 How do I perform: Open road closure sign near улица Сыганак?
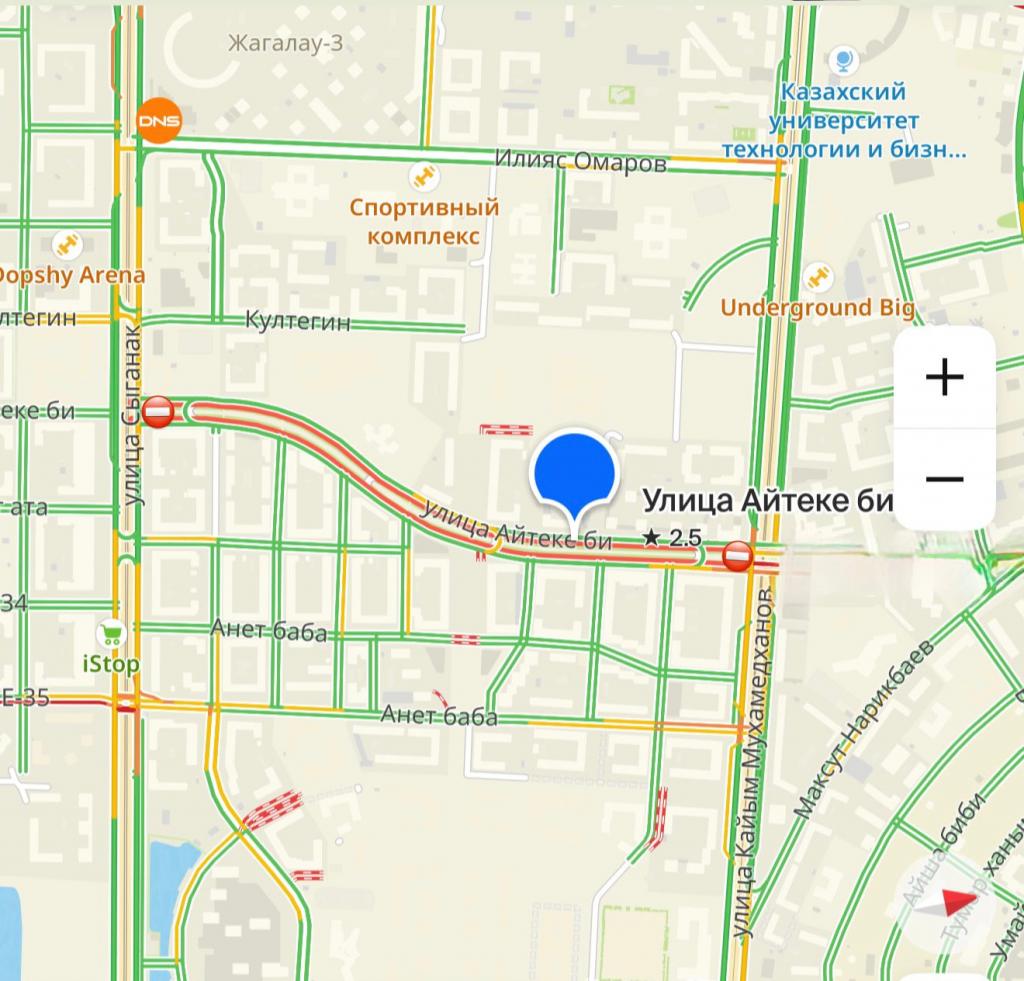[x=159, y=411]
